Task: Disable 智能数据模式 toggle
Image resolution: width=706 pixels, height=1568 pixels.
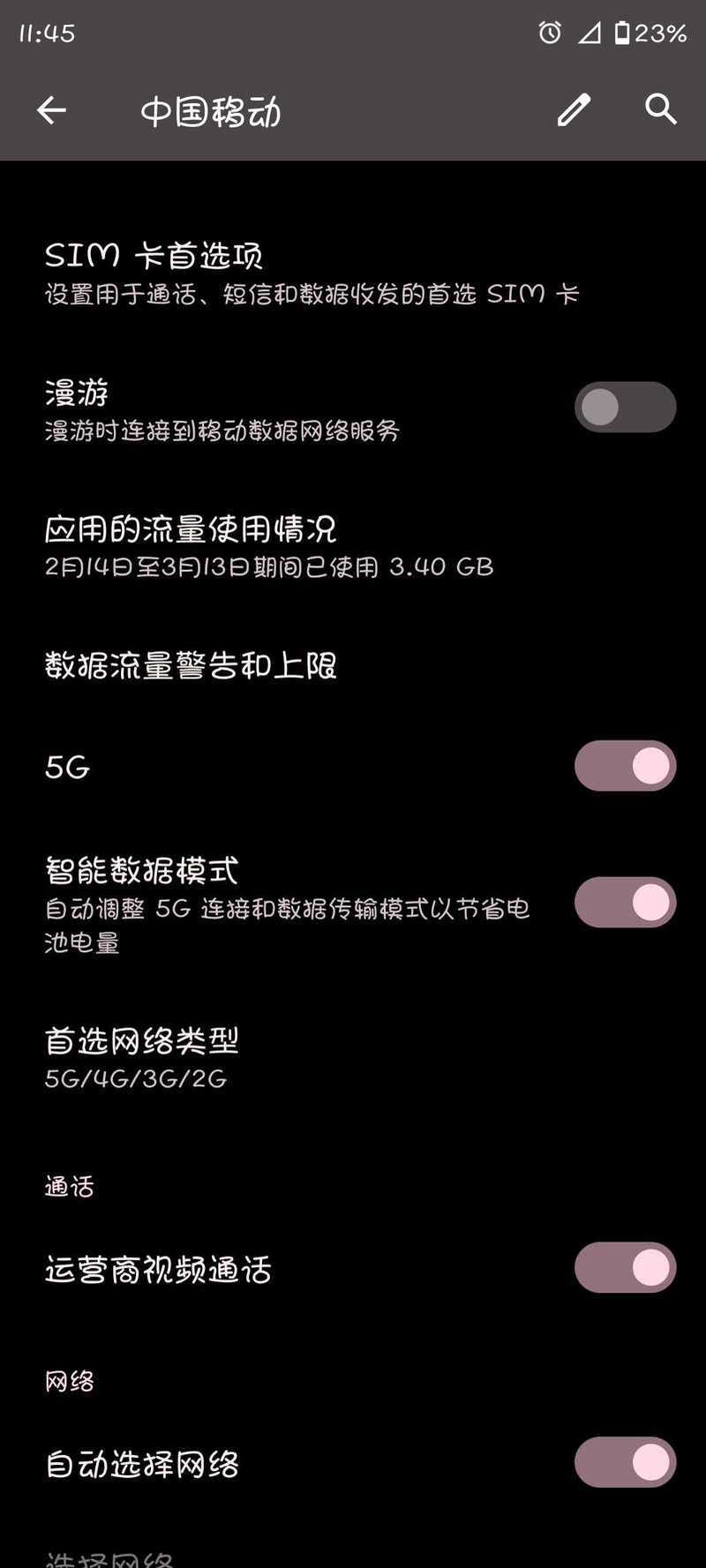Action: point(626,902)
